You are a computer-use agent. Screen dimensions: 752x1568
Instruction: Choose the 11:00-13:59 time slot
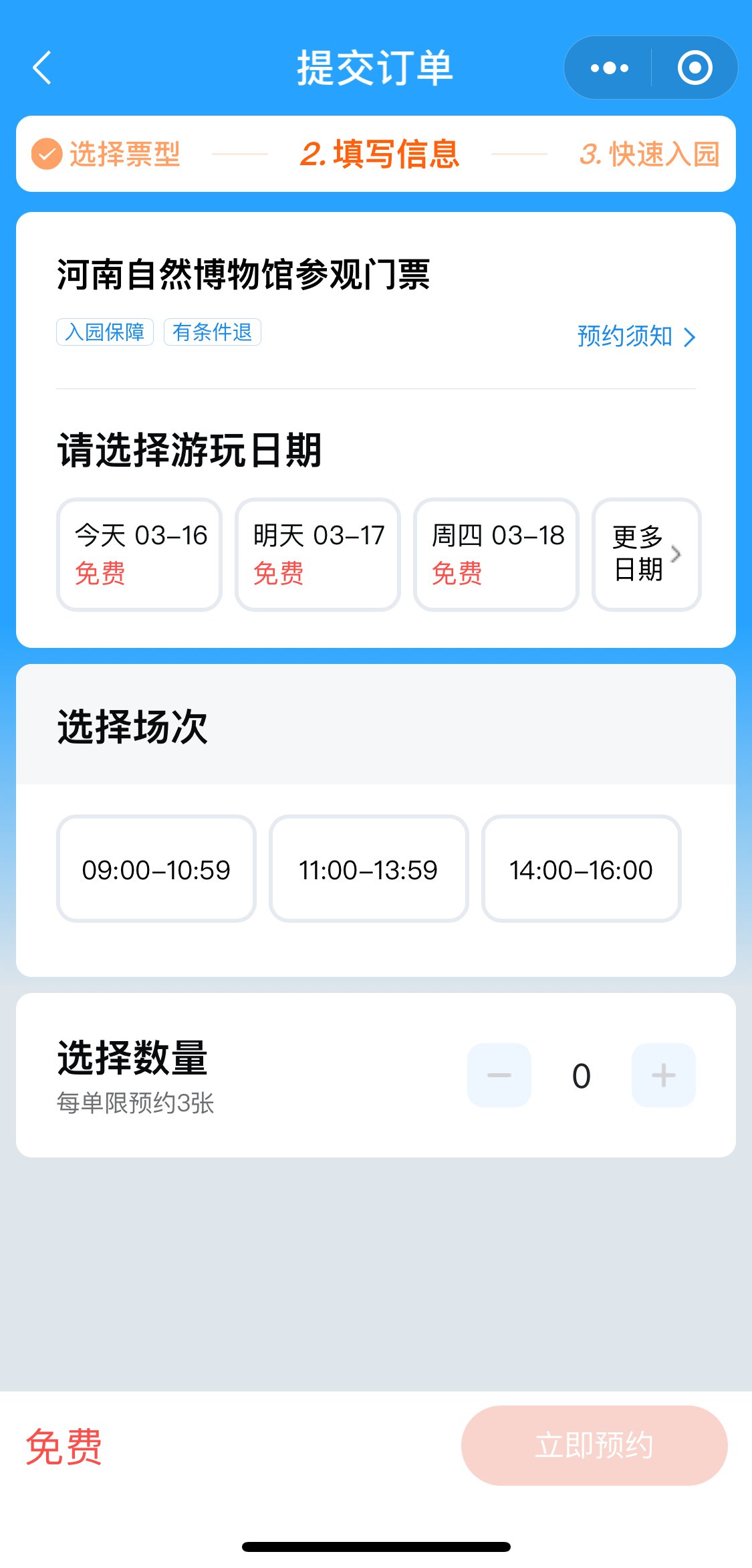point(368,869)
